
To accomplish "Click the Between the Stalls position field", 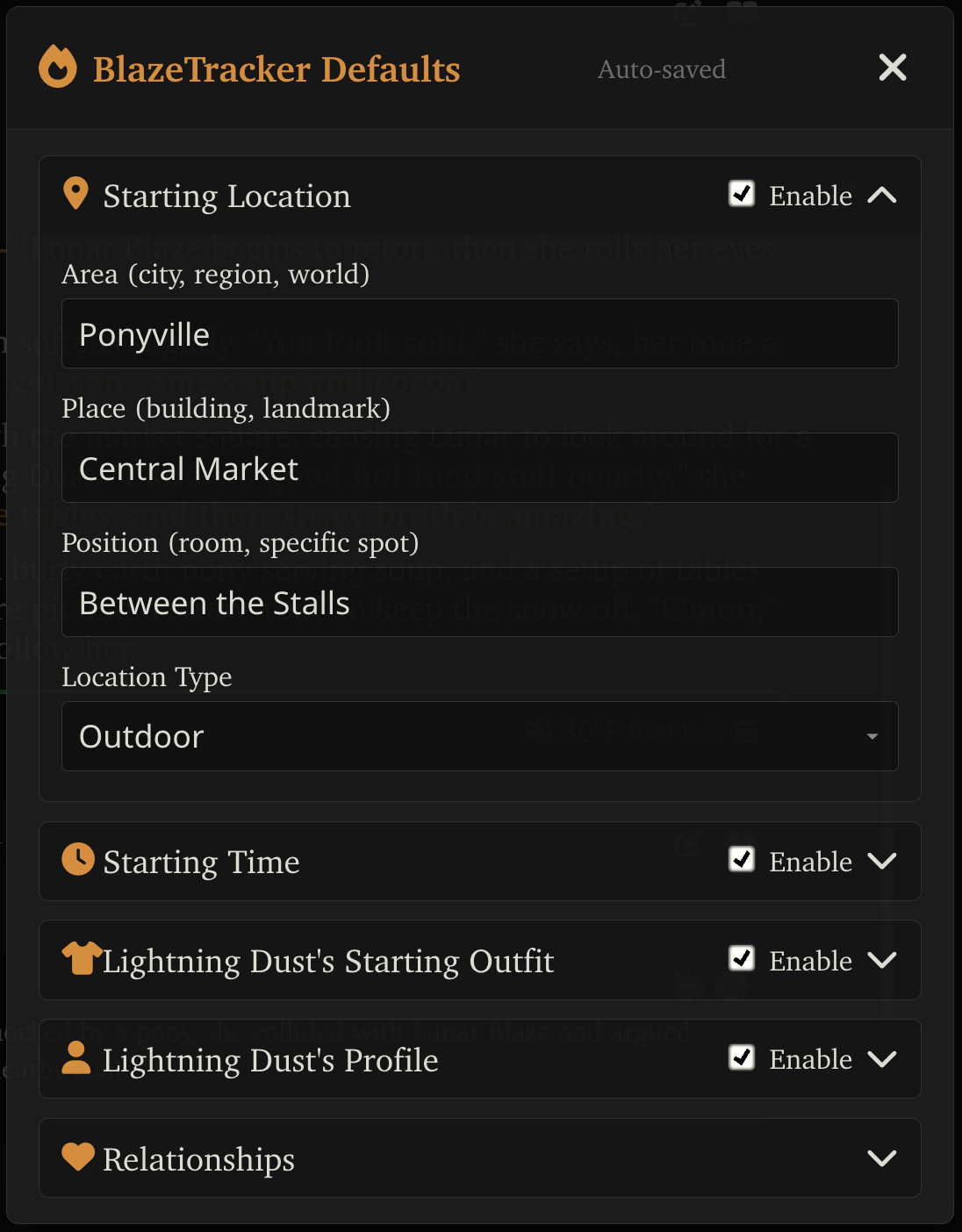I will tap(479, 602).
